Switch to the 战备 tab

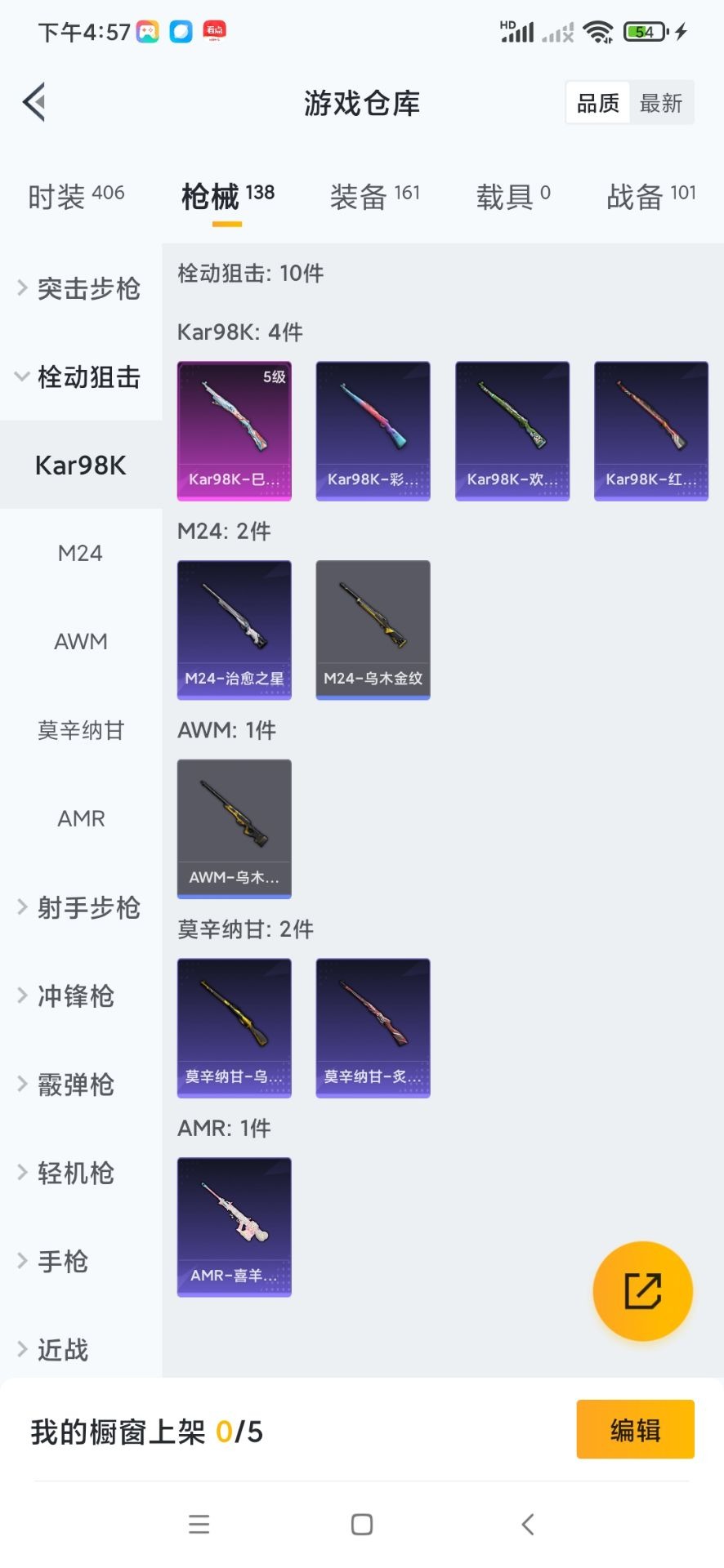[x=650, y=196]
